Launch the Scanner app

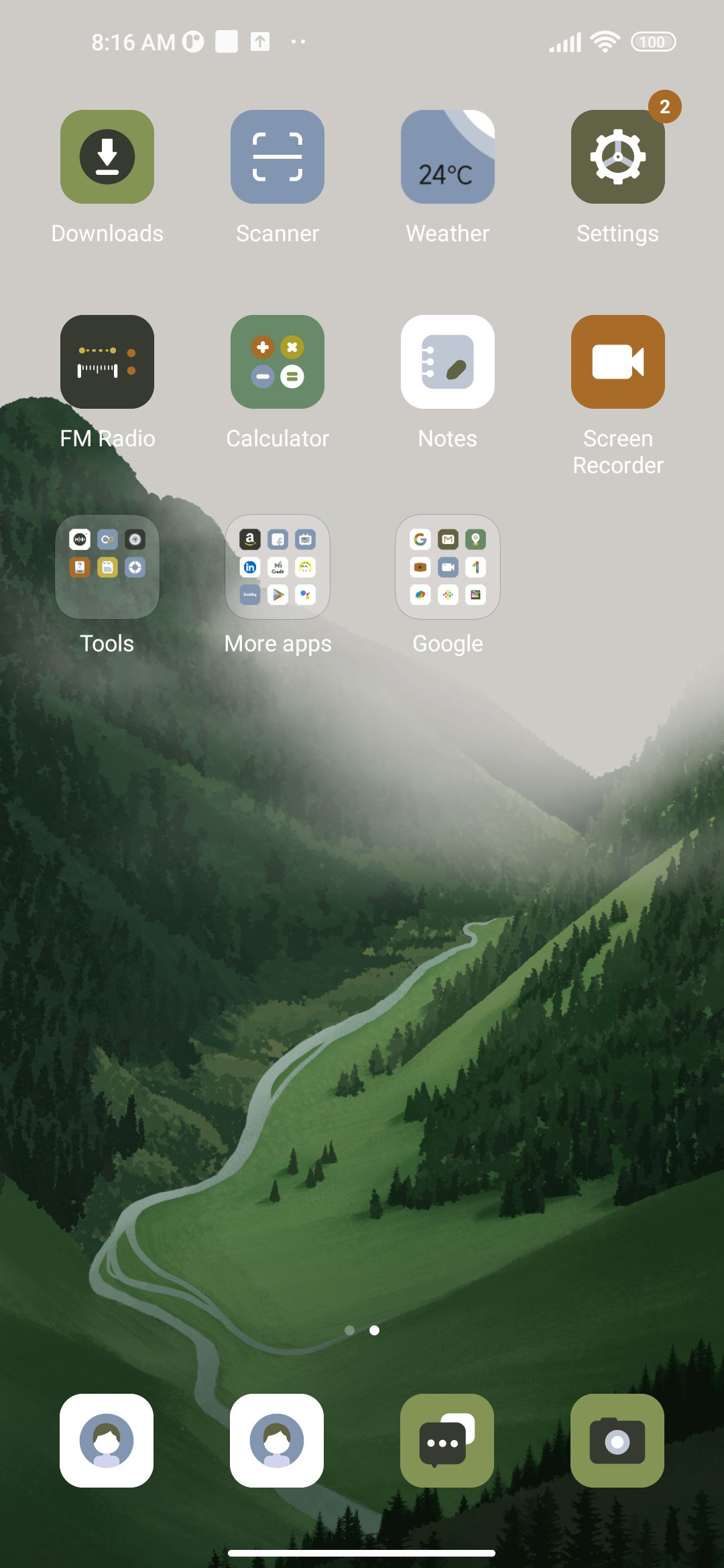tap(278, 157)
